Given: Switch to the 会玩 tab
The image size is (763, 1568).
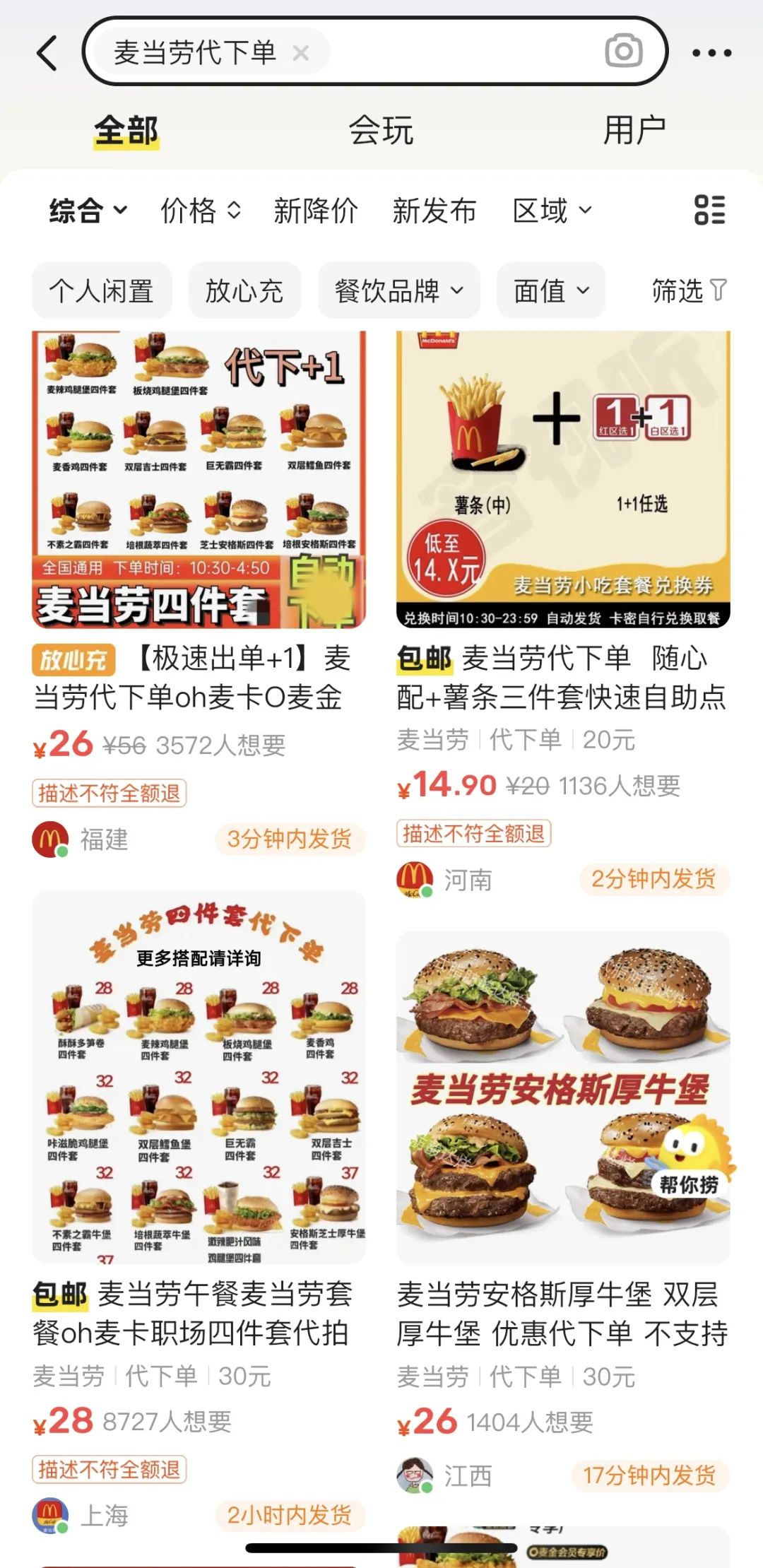Looking at the screenshot, I should pos(381,127).
